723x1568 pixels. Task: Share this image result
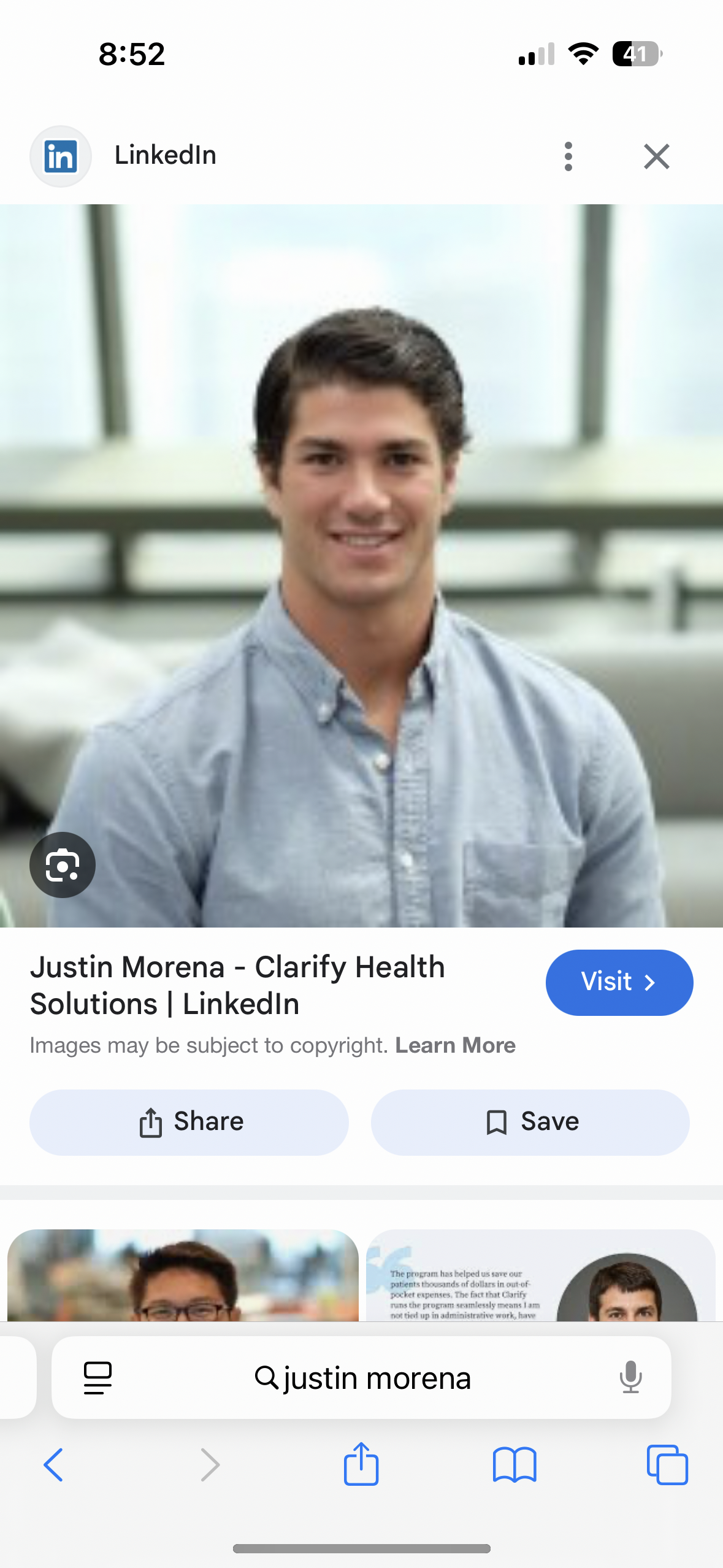[189, 1122]
